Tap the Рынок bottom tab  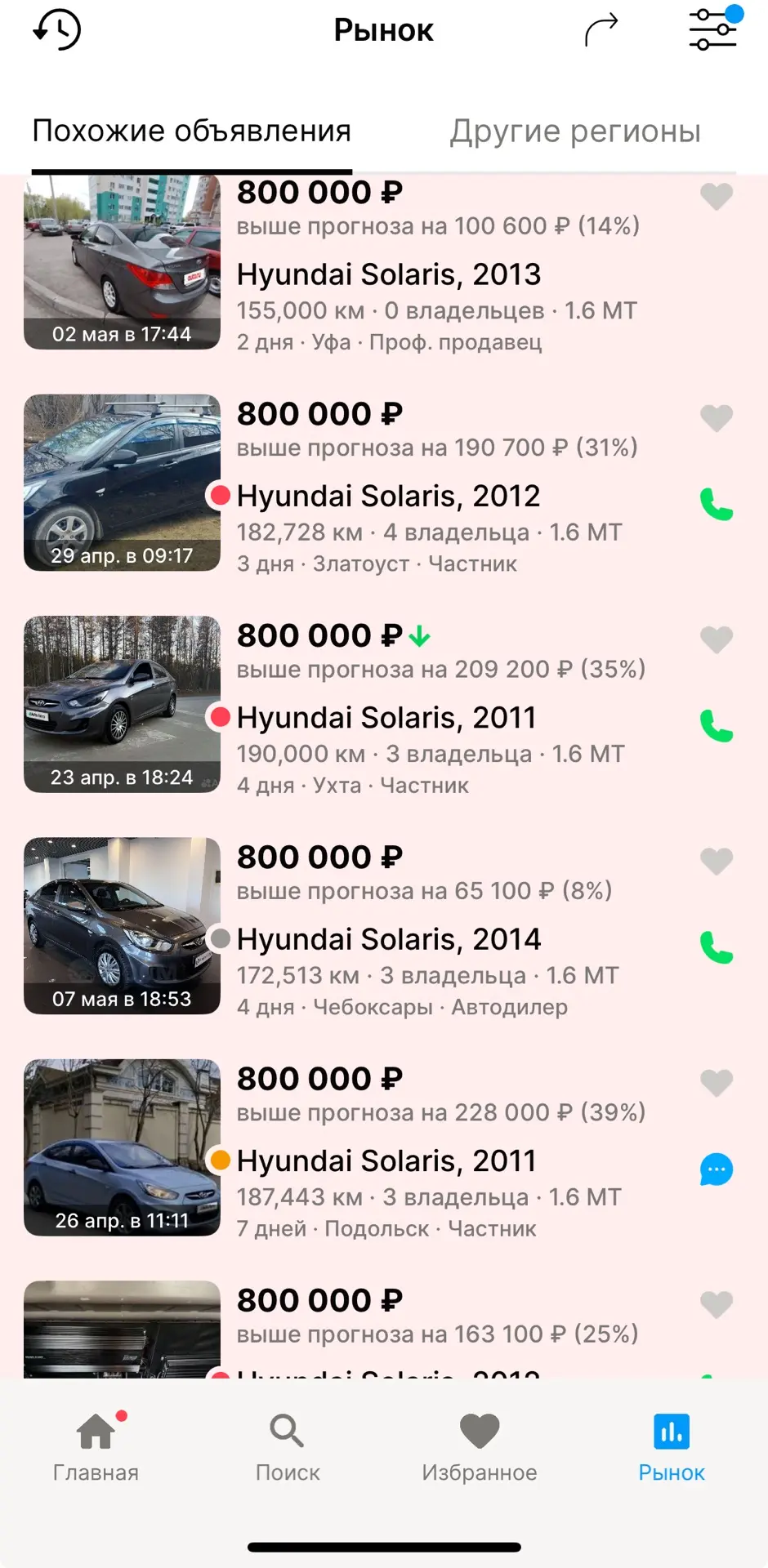672,1447
